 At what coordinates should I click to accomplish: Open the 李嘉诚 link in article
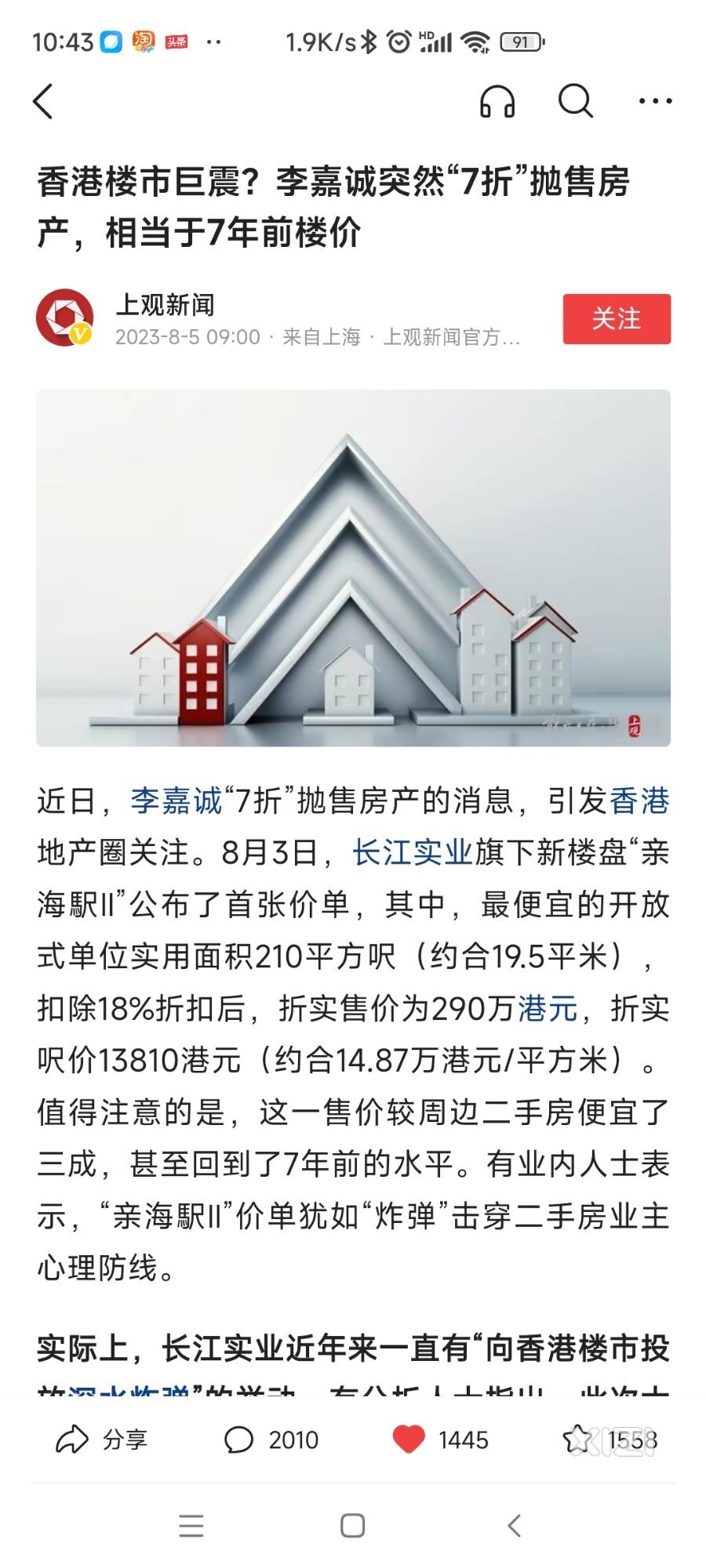pos(176,800)
